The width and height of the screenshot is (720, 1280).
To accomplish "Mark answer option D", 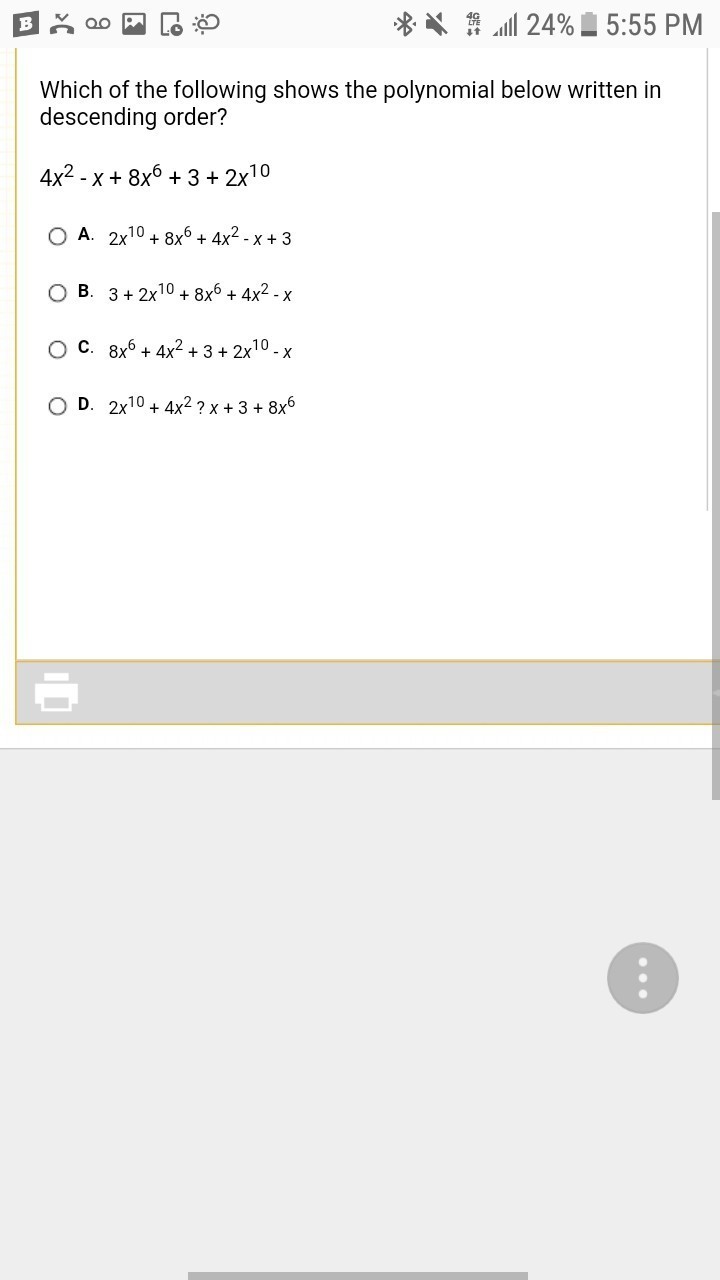I will 58,406.
